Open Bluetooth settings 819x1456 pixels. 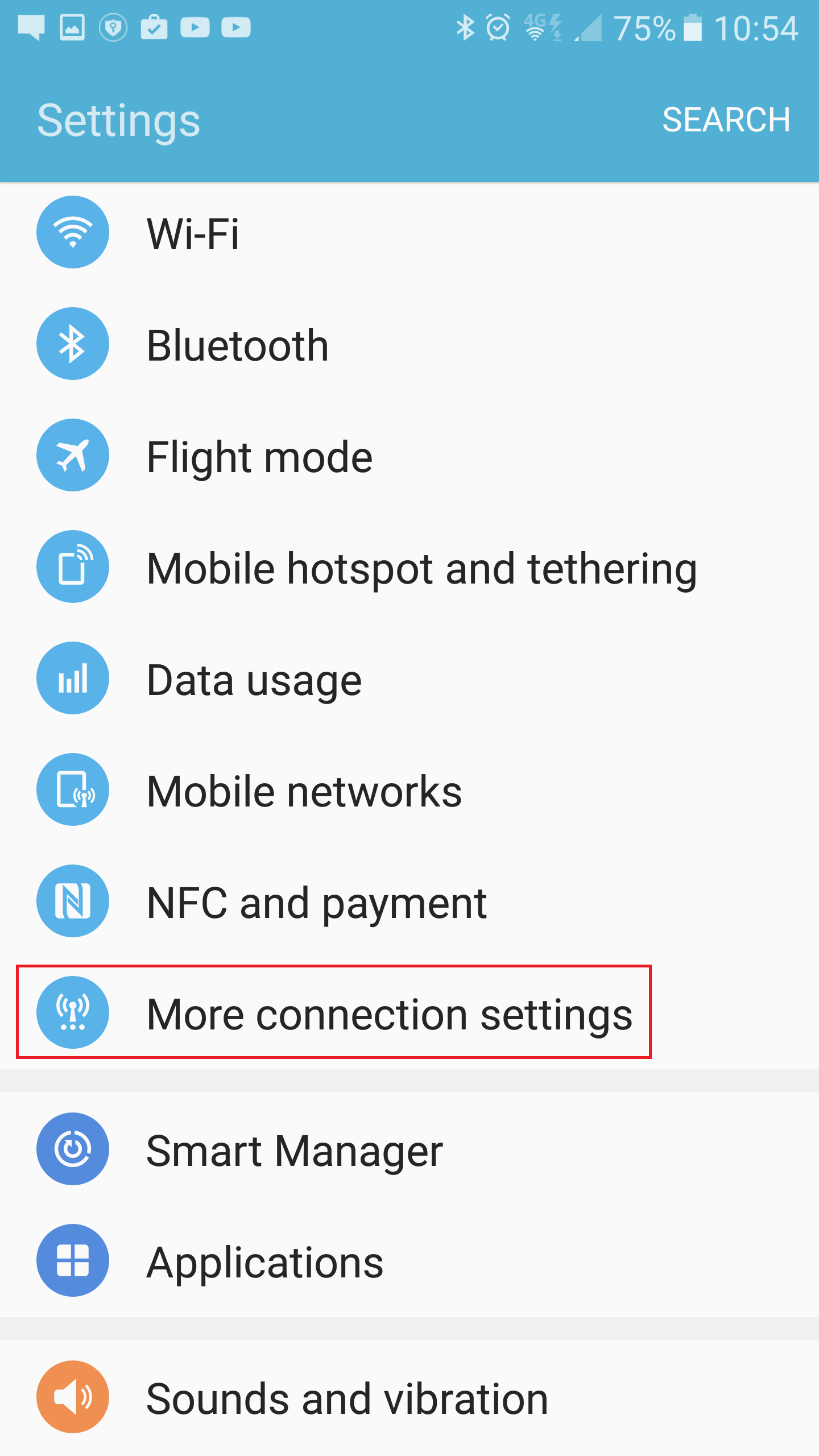coord(409,344)
